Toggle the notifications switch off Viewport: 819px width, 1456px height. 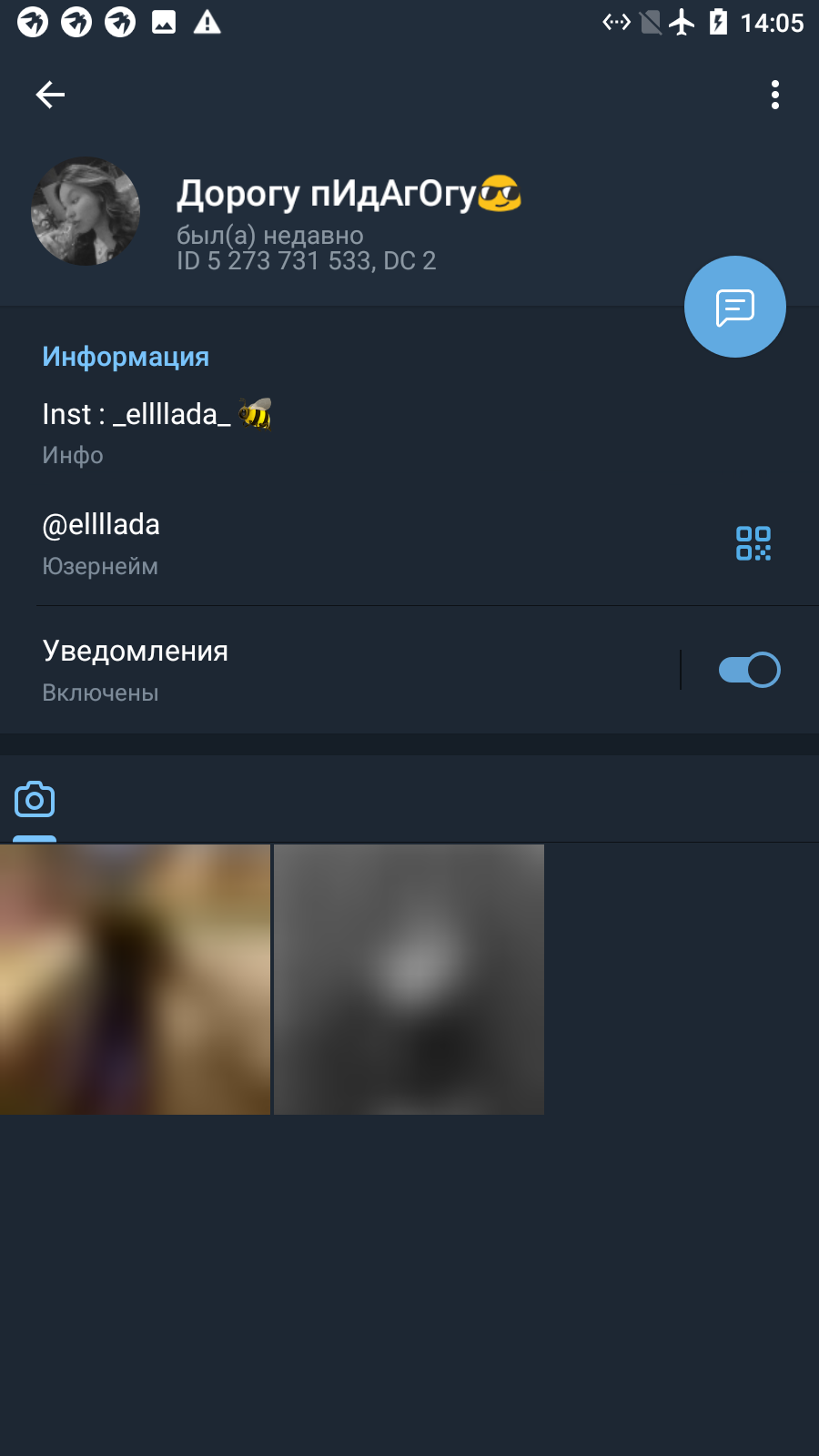pos(749,670)
